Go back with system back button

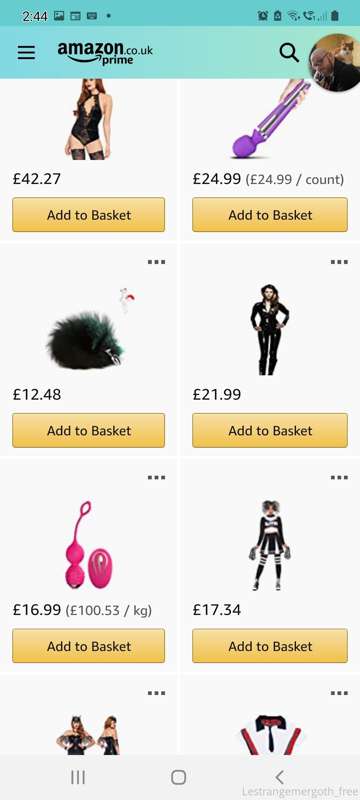coord(279,777)
